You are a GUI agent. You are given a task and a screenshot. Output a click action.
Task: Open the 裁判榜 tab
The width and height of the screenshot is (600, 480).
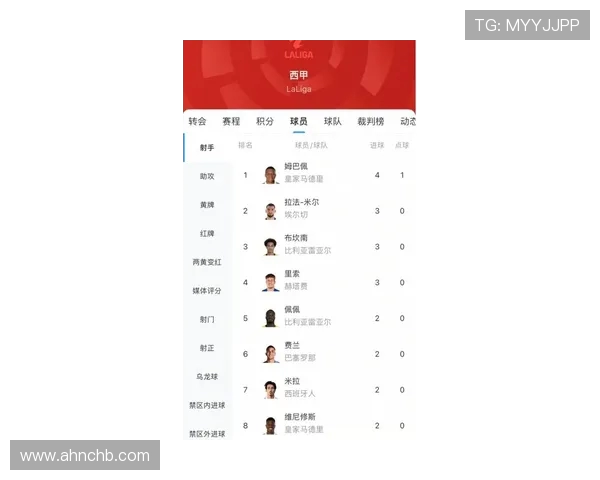pos(372,121)
